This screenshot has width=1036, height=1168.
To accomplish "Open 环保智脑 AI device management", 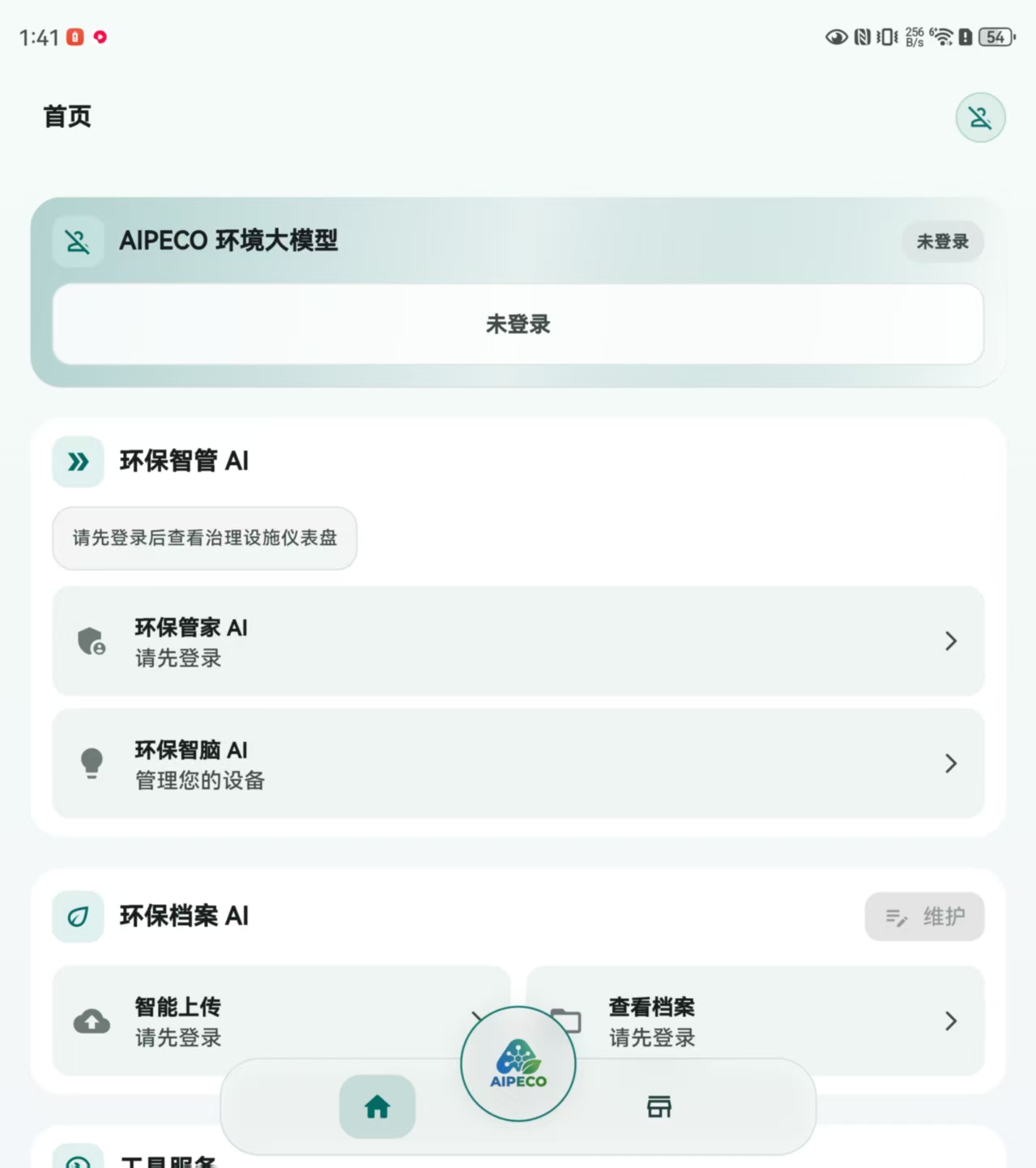I will pyautogui.click(x=518, y=764).
